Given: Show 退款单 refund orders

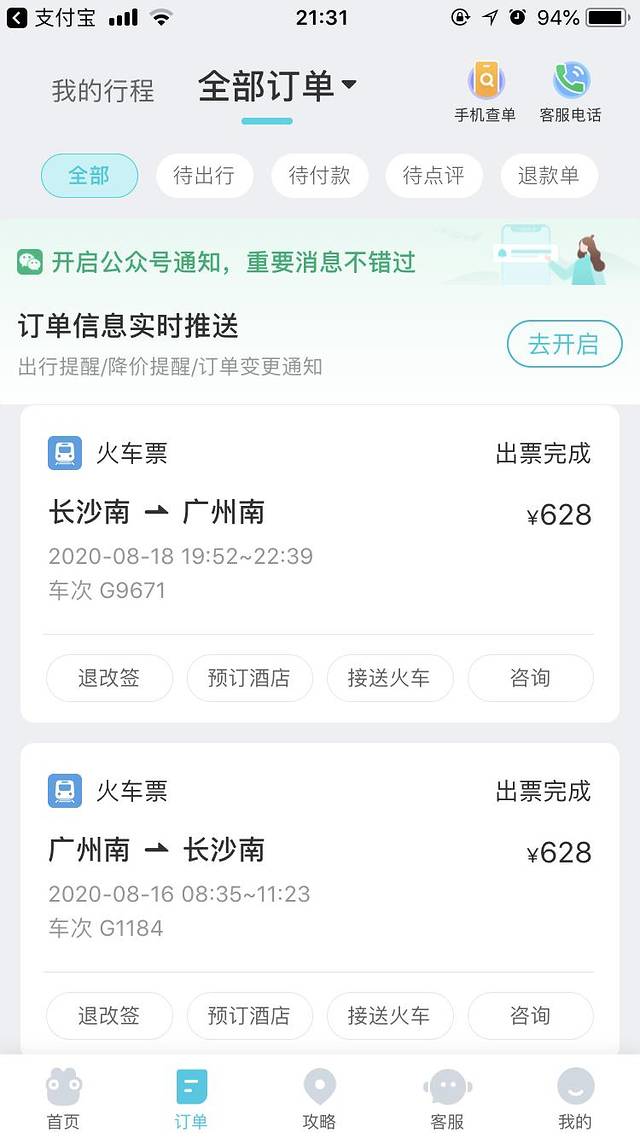Looking at the screenshot, I should tap(548, 176).
